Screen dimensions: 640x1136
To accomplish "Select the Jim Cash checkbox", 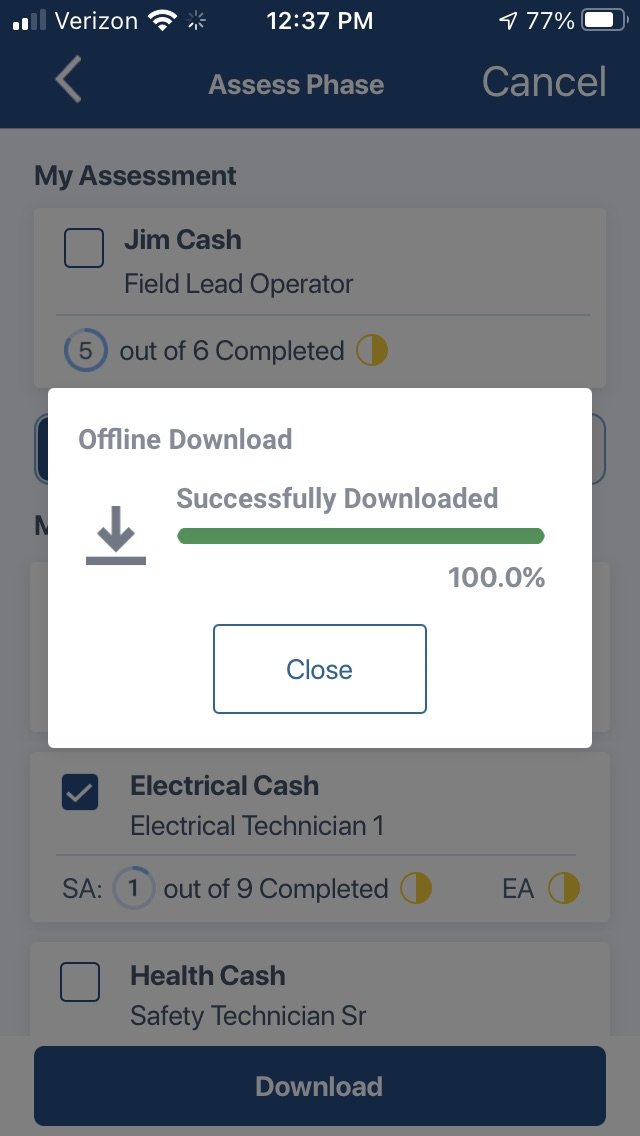I will tap(84, 248).
